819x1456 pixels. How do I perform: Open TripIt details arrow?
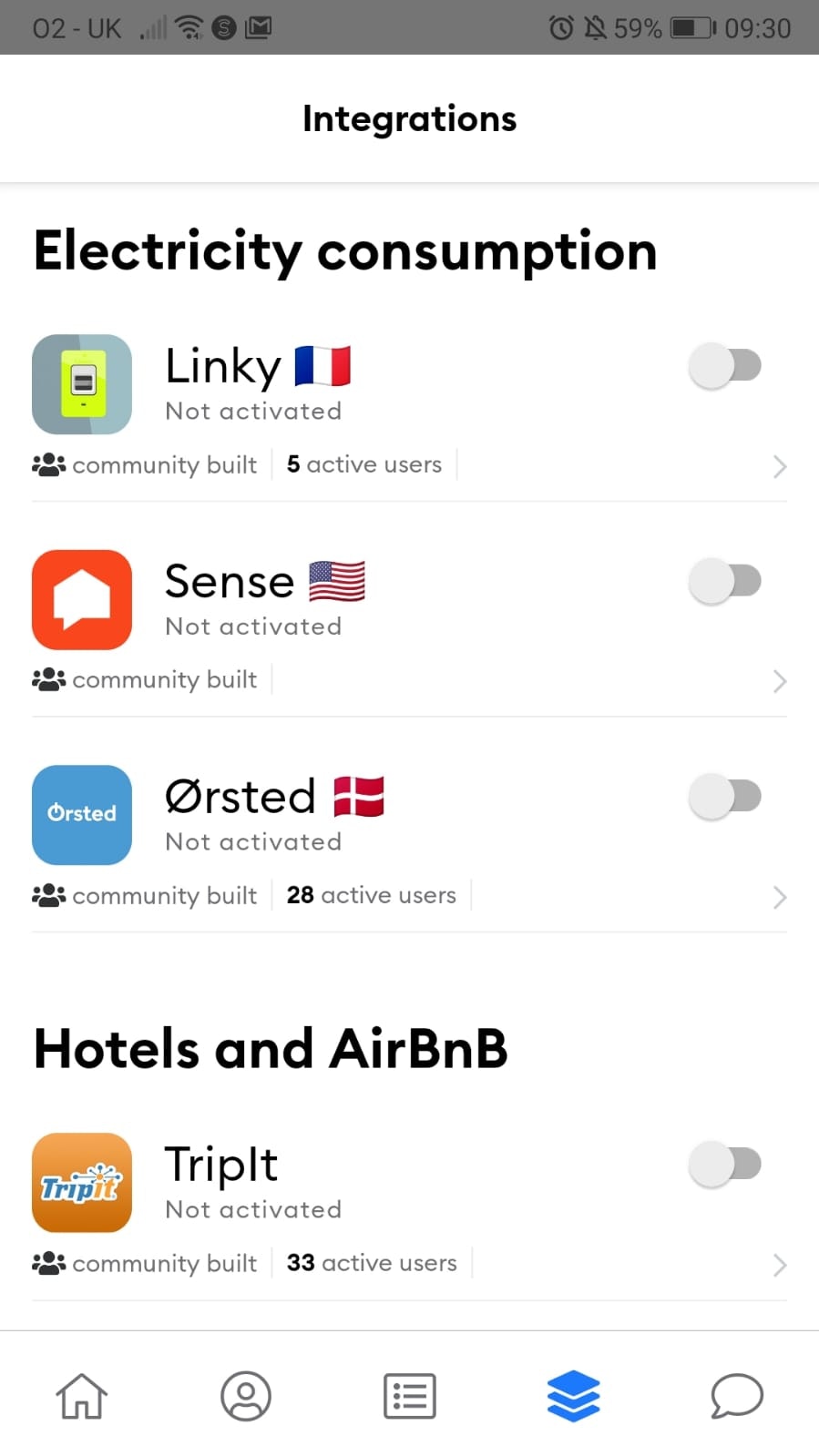tap(779, 1265)
